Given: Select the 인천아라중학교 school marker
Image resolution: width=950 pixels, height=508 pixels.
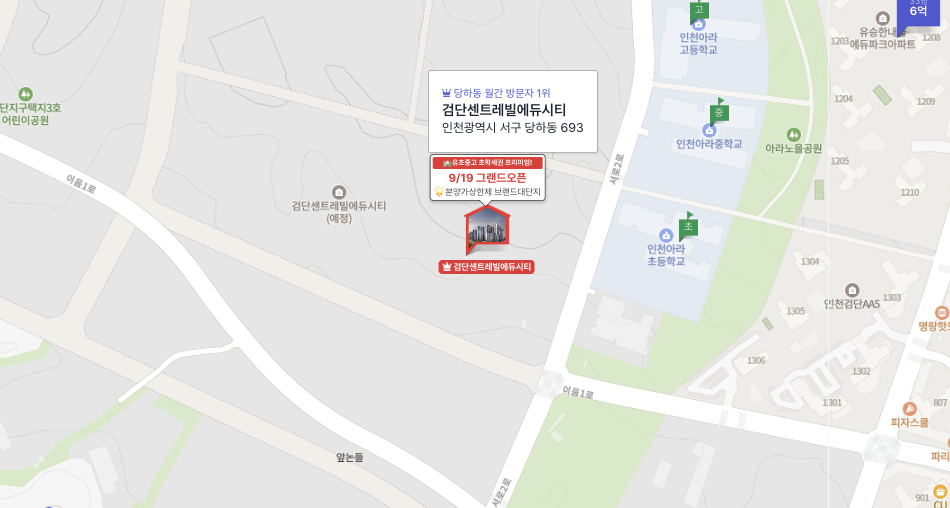Looking at the screenshot, I should pos(709,130).
